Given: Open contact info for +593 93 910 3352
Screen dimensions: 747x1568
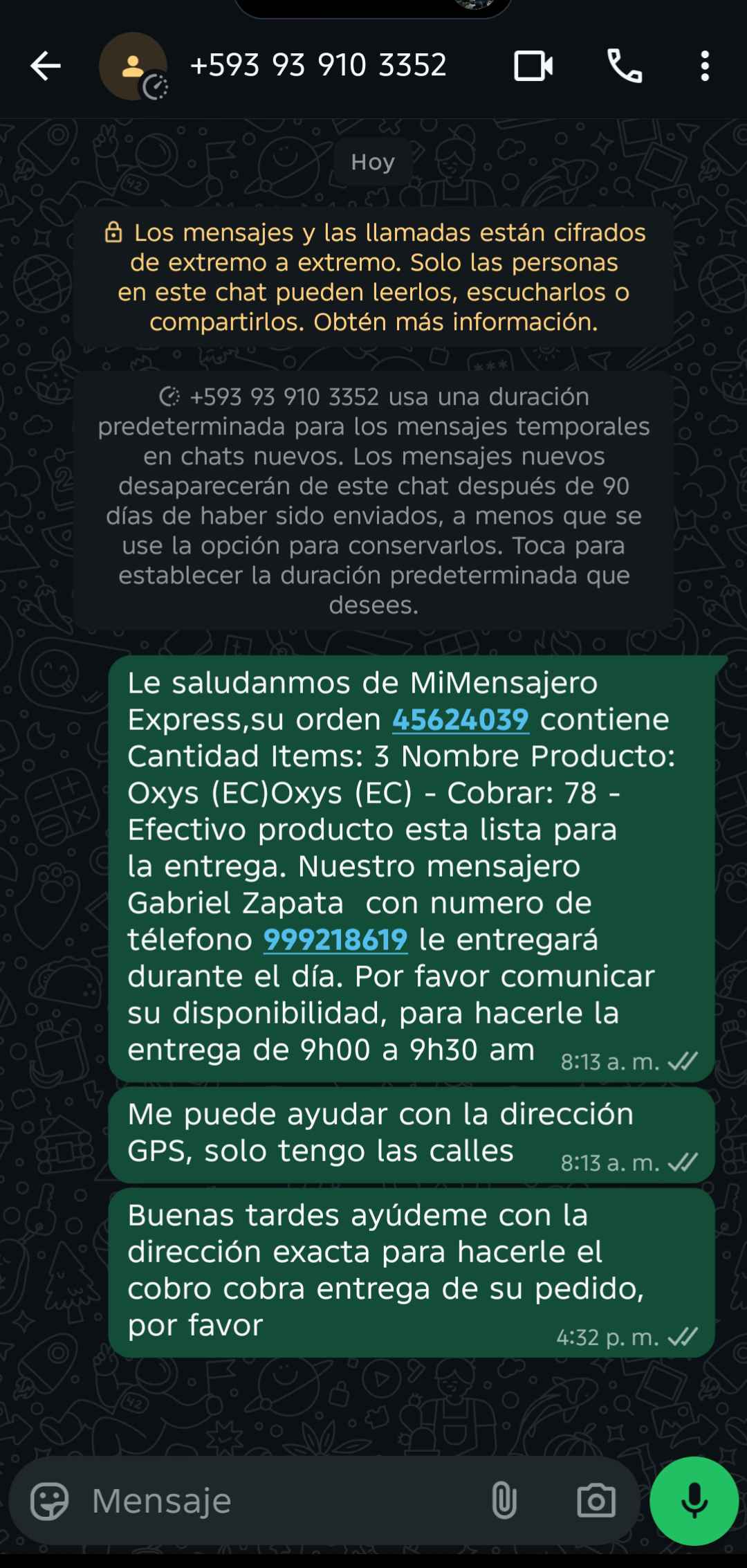Looking at the screenshot, I should [x=317, y=66].
